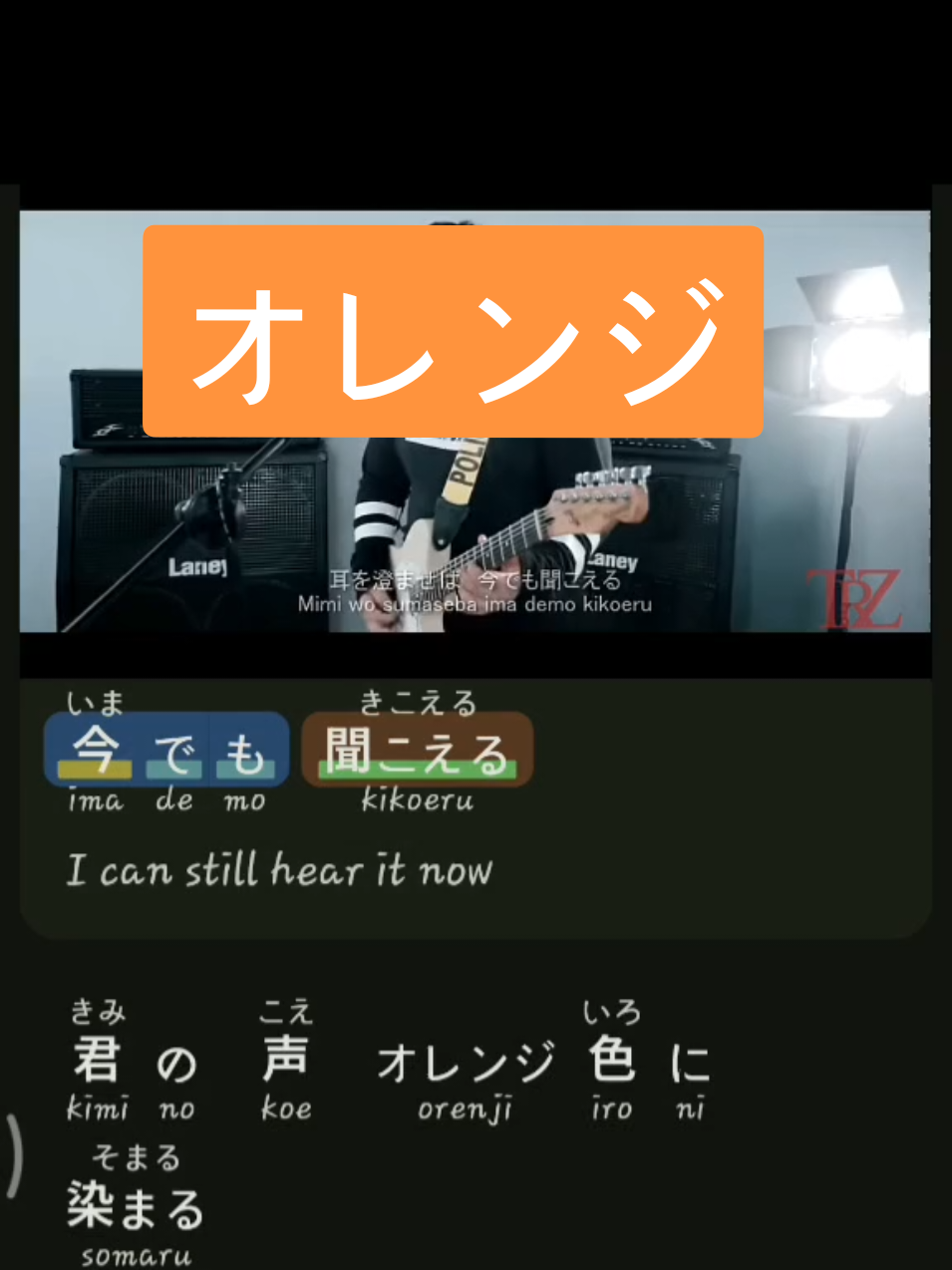952x1270 pixels.
Task: Tap the particle で in the lyric breakdown
Action: (x=174, y=750)
